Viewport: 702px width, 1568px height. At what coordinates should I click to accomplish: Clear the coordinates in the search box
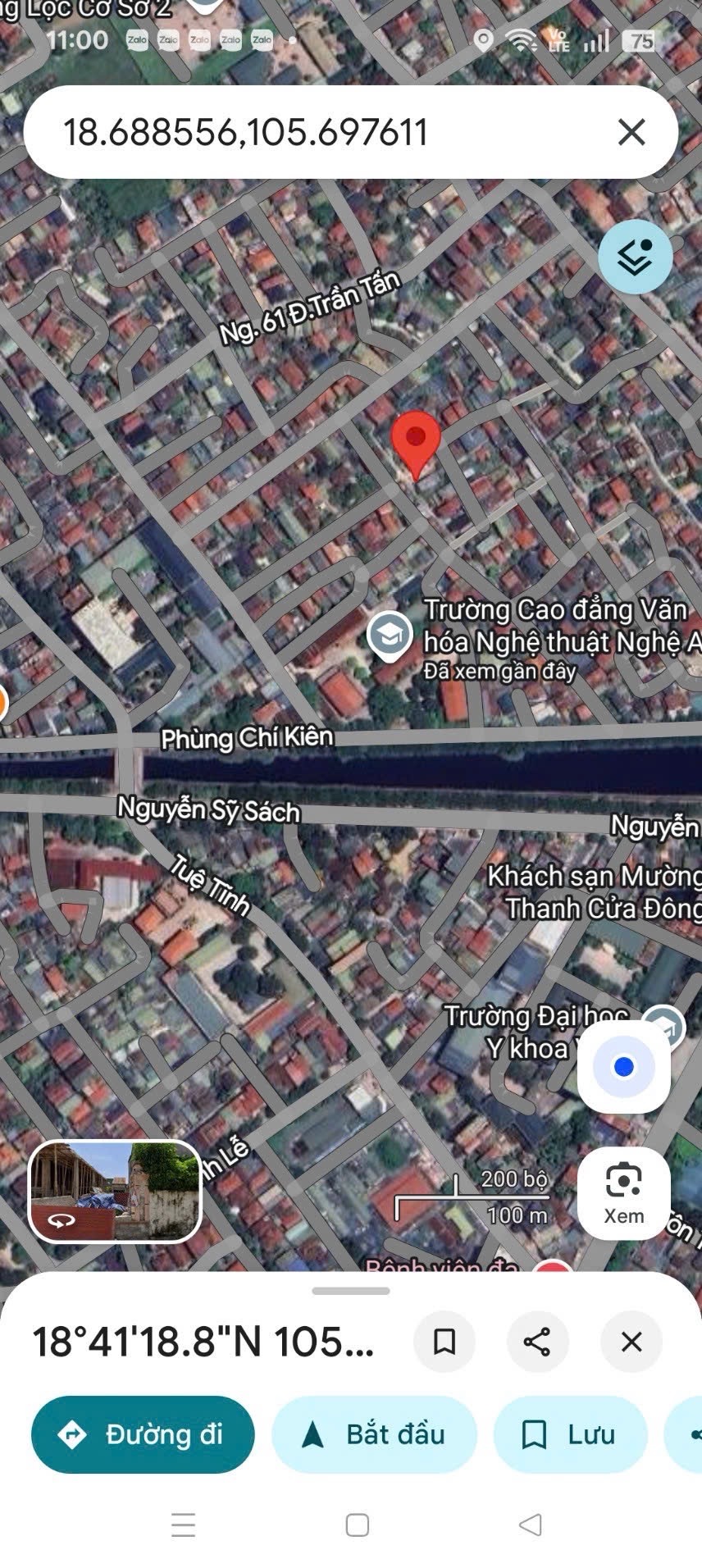(631, 132)
